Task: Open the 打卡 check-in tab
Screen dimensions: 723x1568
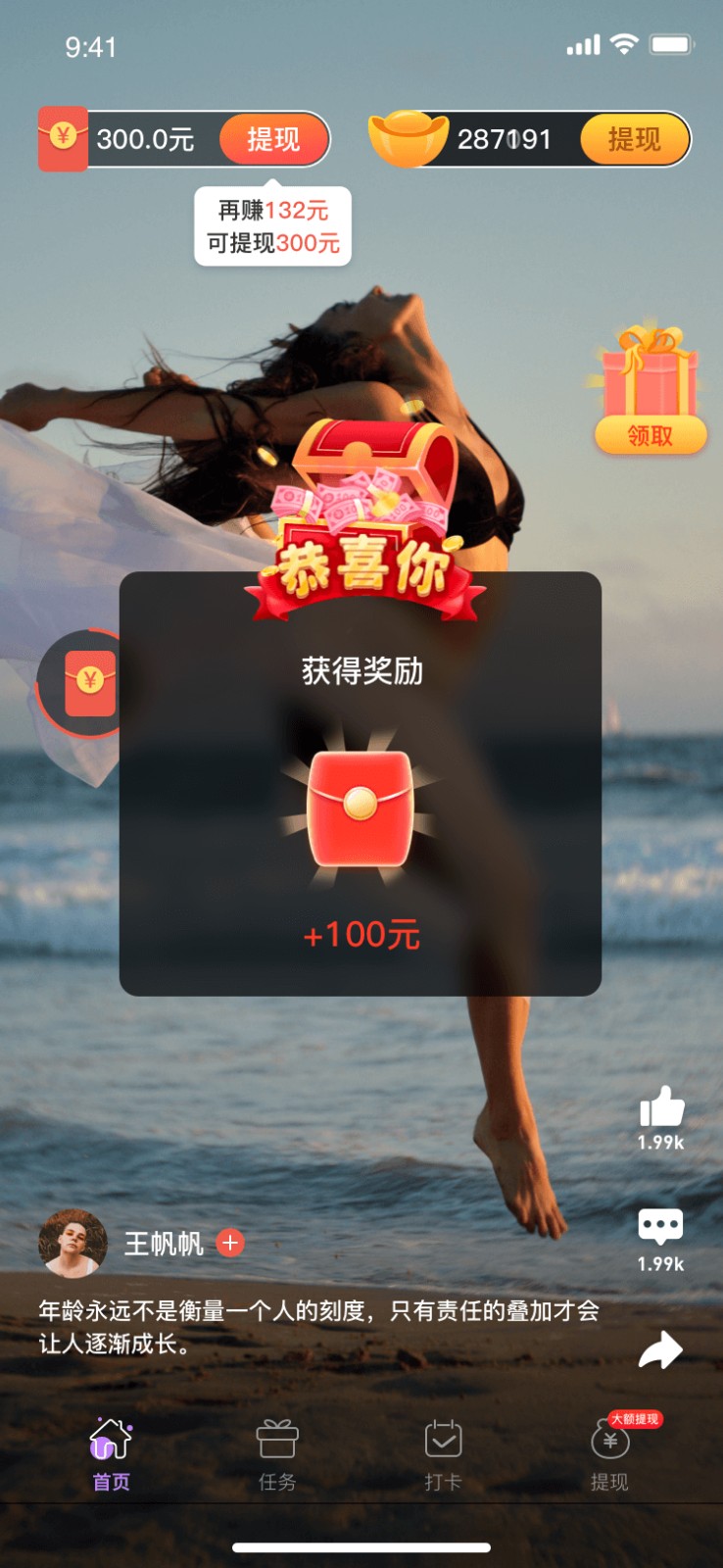Action: (443, 1454)
